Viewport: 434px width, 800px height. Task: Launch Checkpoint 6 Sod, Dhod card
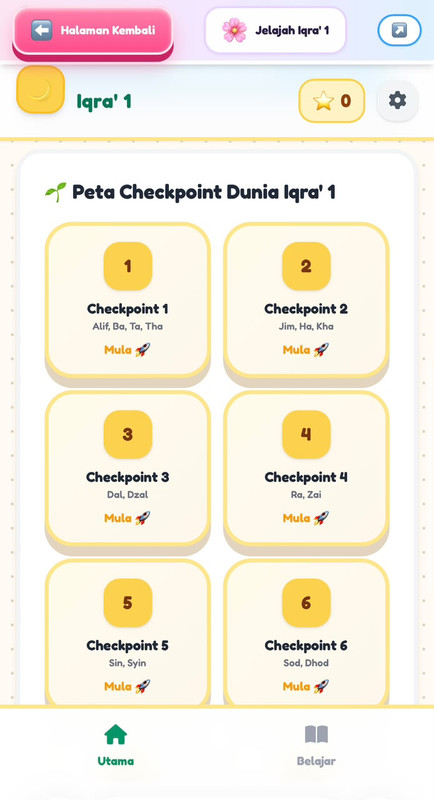[306, 633]
